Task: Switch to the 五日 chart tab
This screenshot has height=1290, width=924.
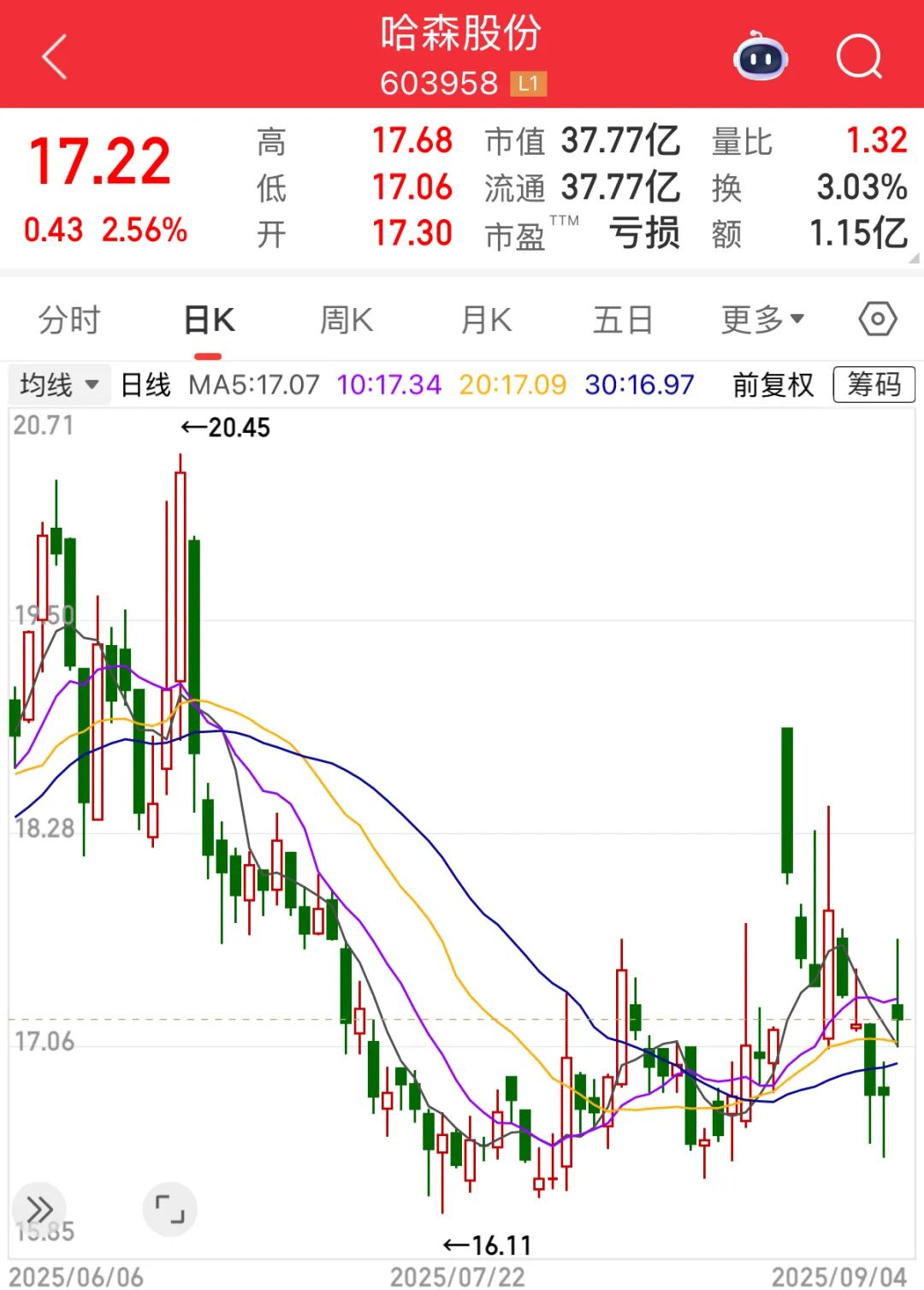Action: pyautogui.click(x=623, y=321)
